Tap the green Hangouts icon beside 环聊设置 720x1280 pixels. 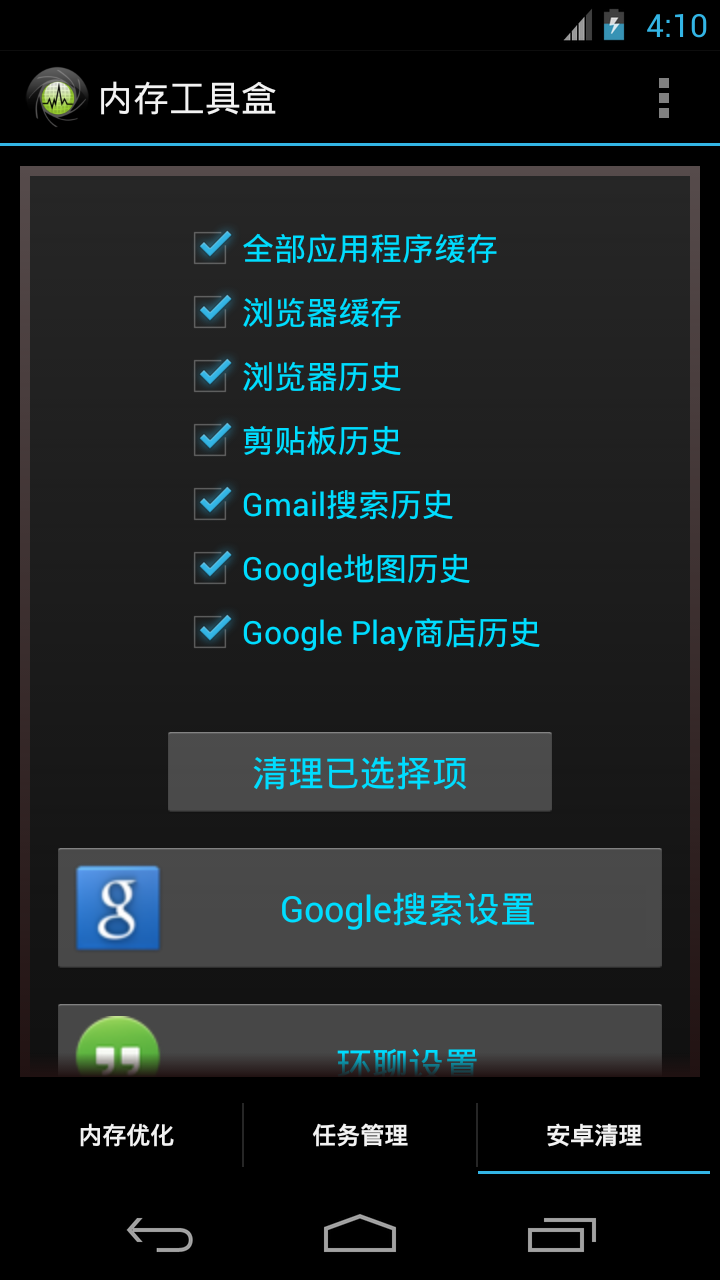point(115,1050)
